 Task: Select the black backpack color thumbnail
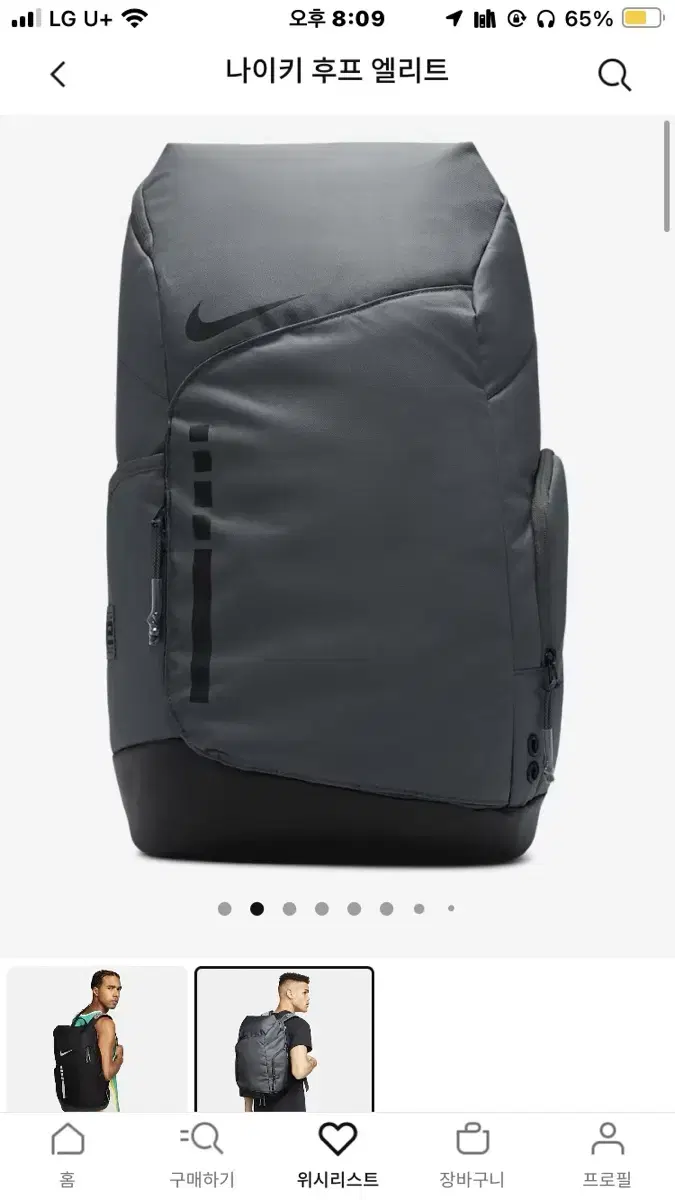(97, 1040)
